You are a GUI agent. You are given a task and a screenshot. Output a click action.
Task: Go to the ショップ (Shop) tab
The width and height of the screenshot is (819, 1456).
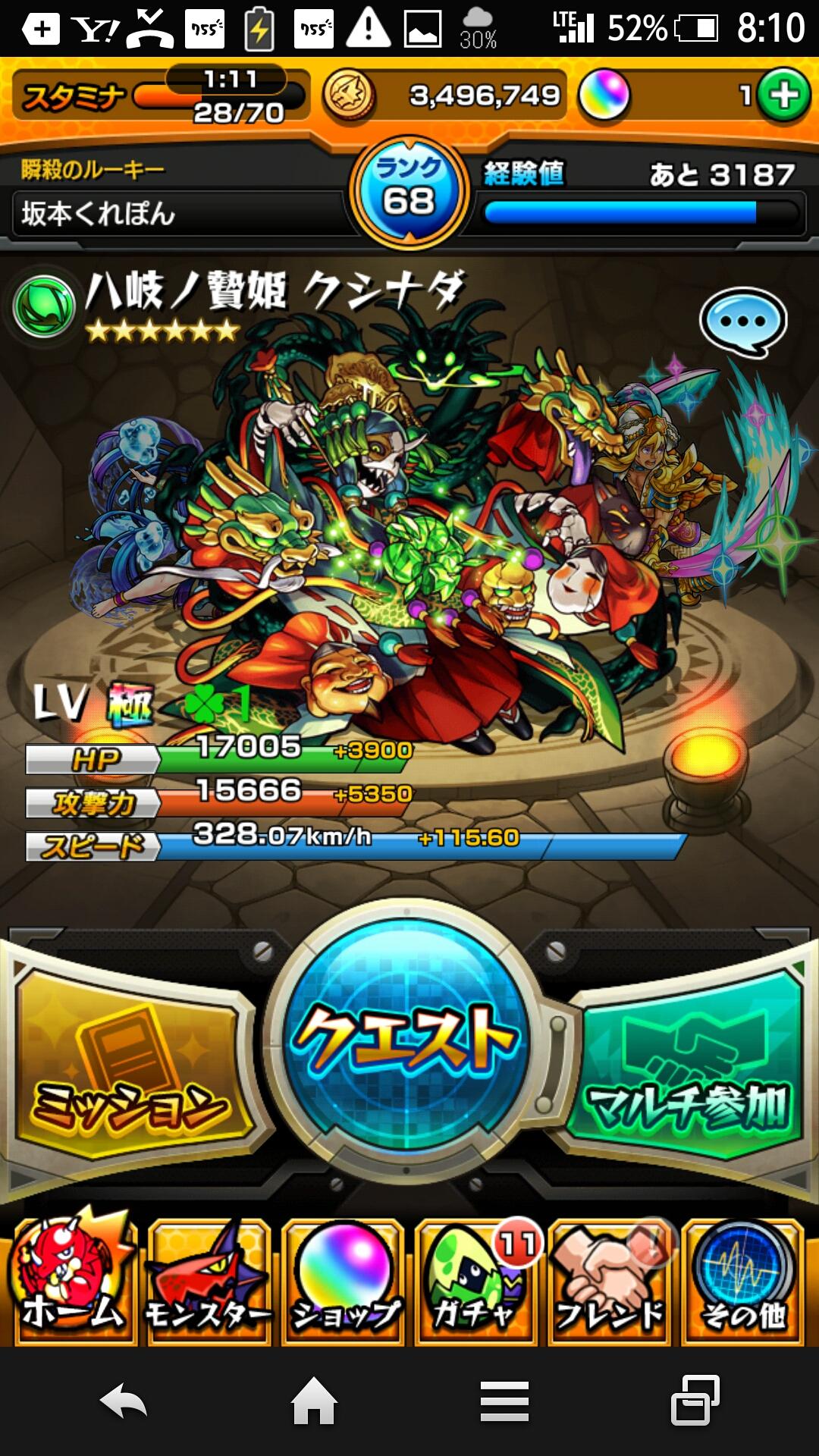pos(343,1282)
